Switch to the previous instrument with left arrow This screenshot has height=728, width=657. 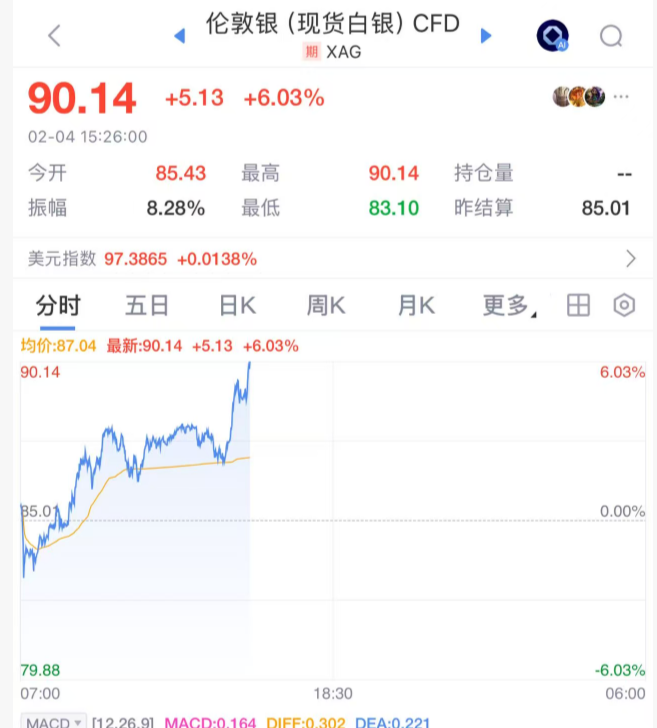point(180,36)
